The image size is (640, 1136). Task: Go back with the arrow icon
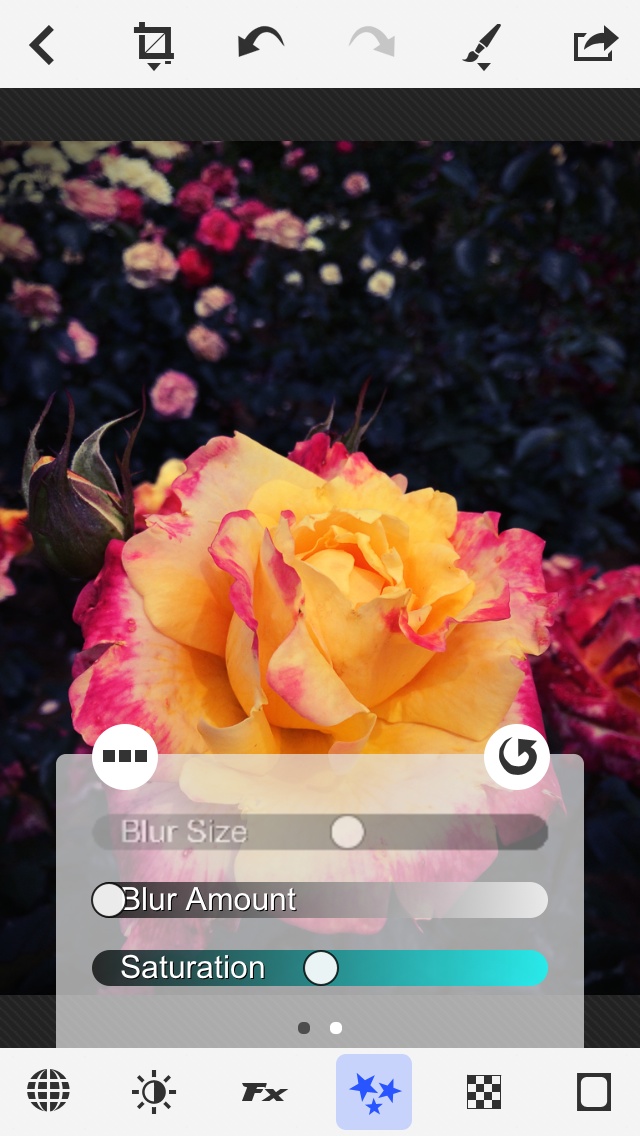(42, 45)
